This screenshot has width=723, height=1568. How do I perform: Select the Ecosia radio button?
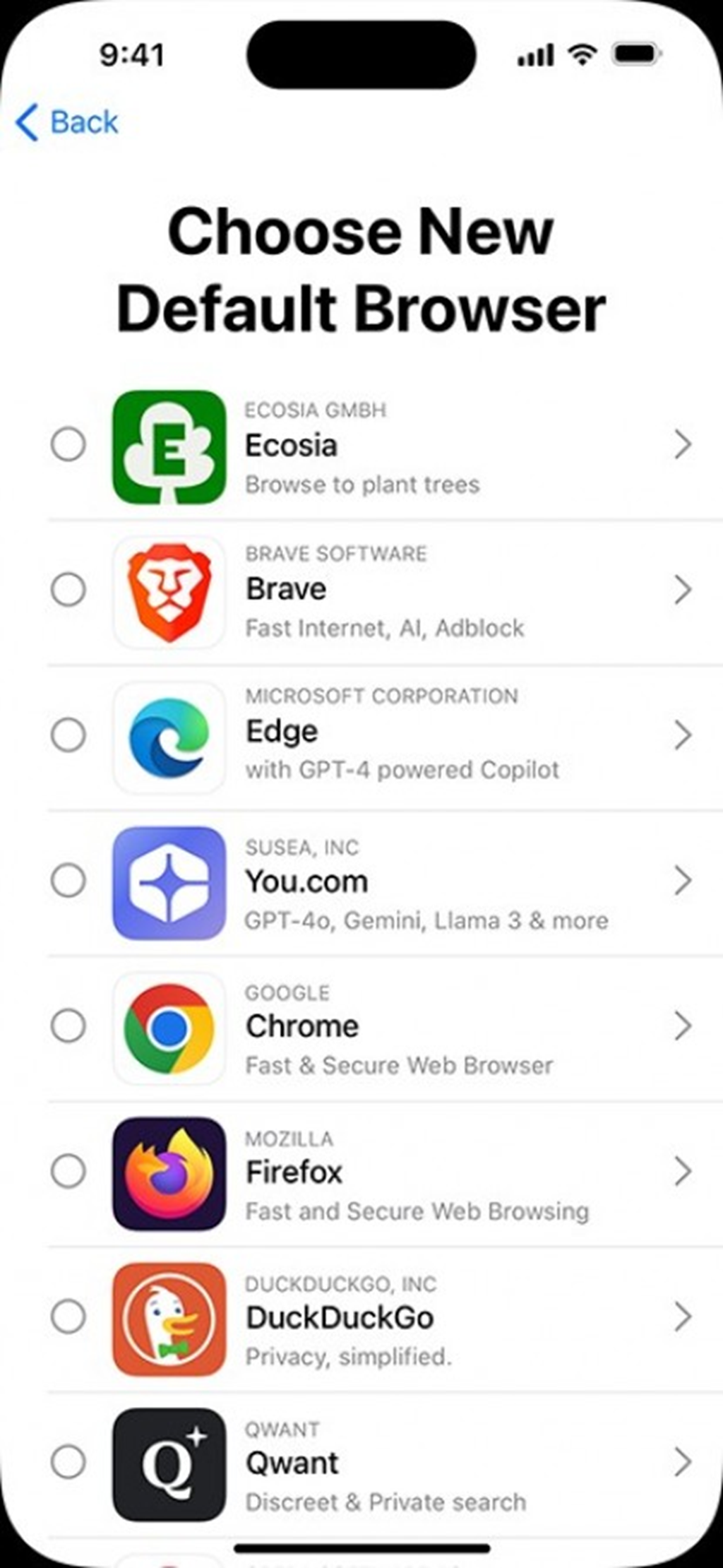(x=68, y=444)
